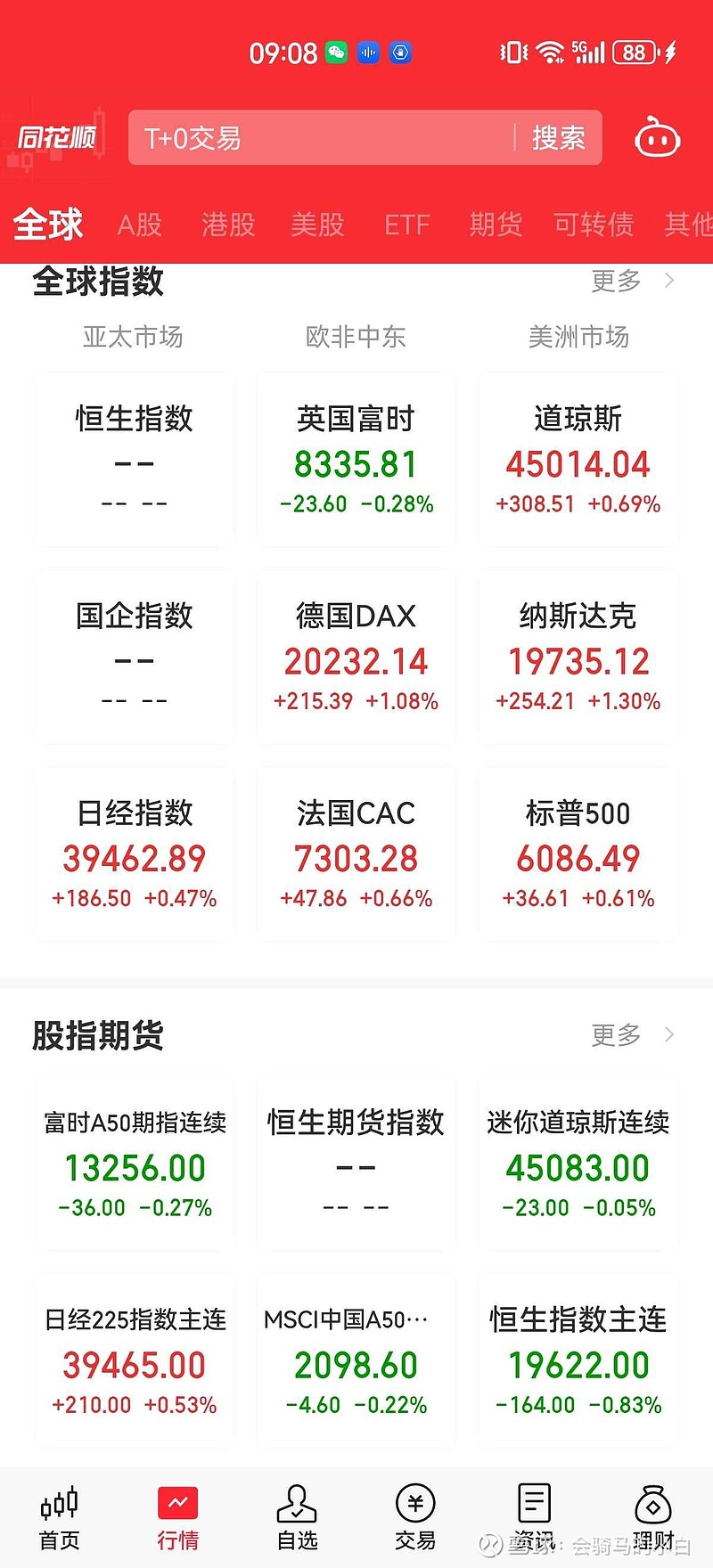This screenshot has height=1568, width=713.
Task: Switch to the 美股 tab
Action: [317, 225]
